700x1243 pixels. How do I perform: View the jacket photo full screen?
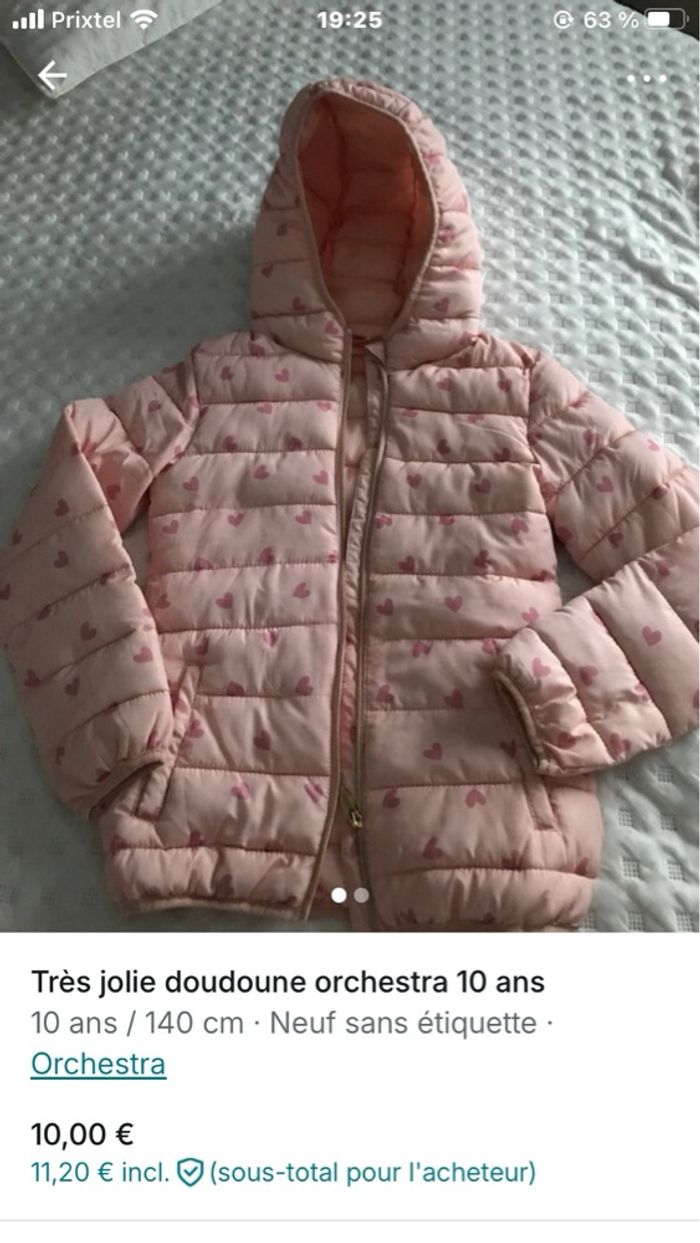350,500
